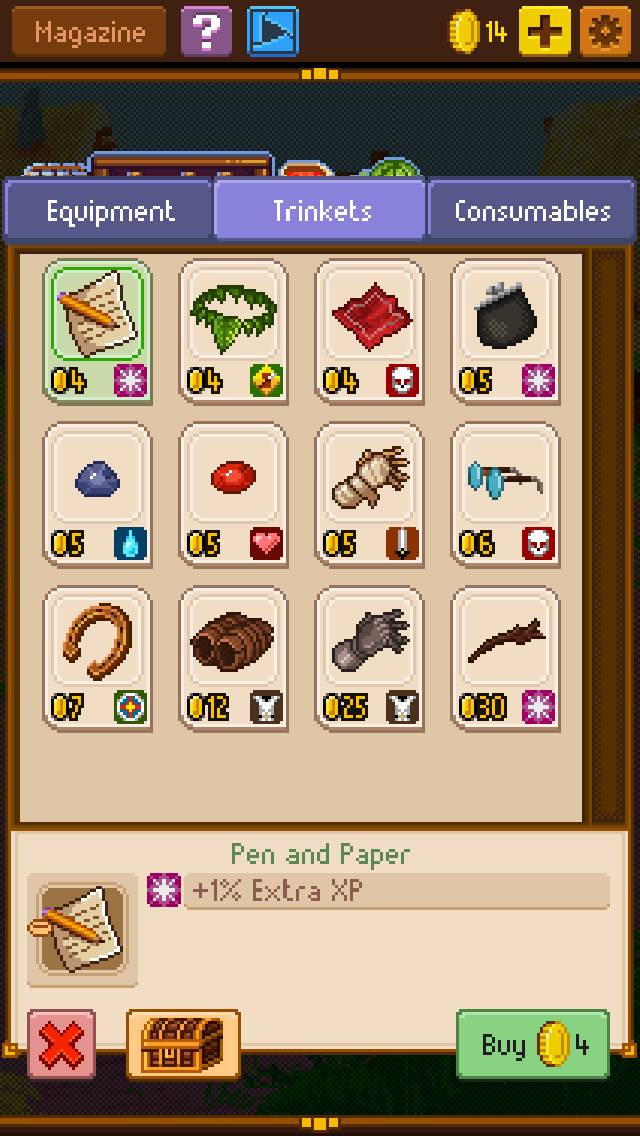Open the settings gear
This screenshot has width=640, height=1136.
pyautogui.click(x=606, y=32)
